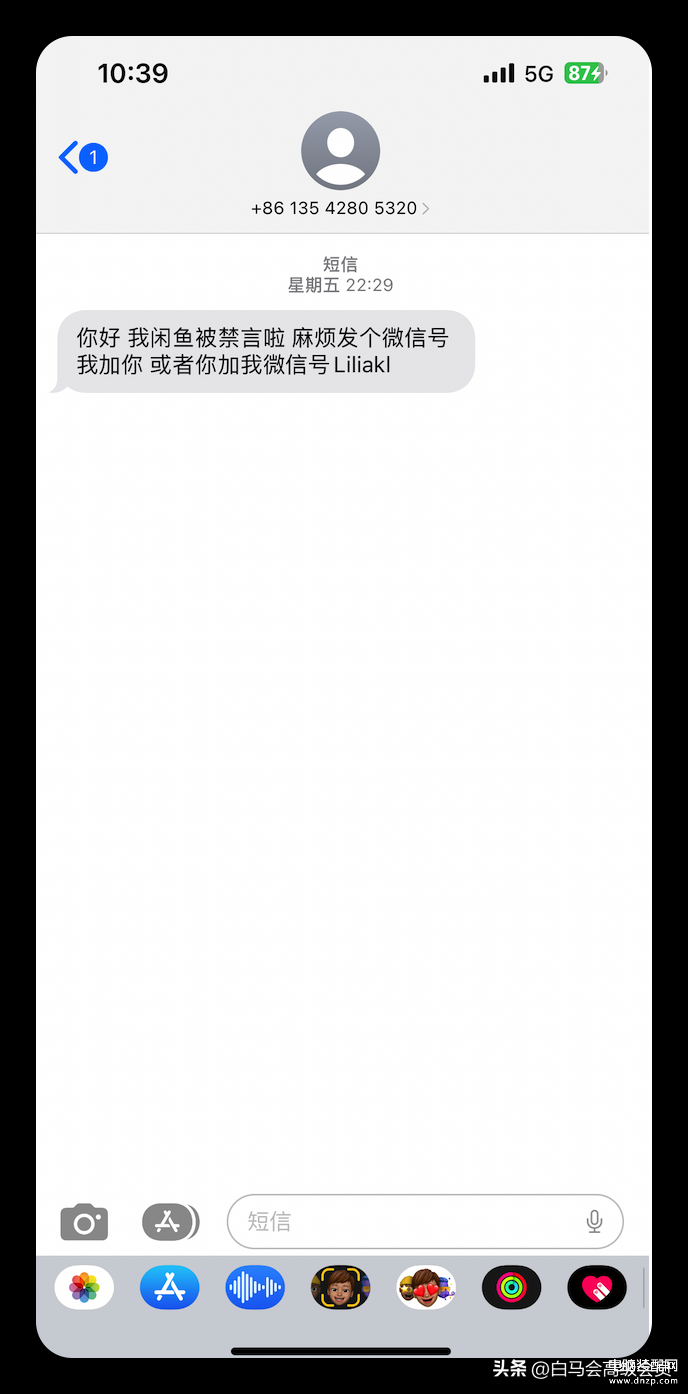Viewport: 688px width, 1394px height.
Task: Open the App Store in the app strip
Action: (170, 1287)
